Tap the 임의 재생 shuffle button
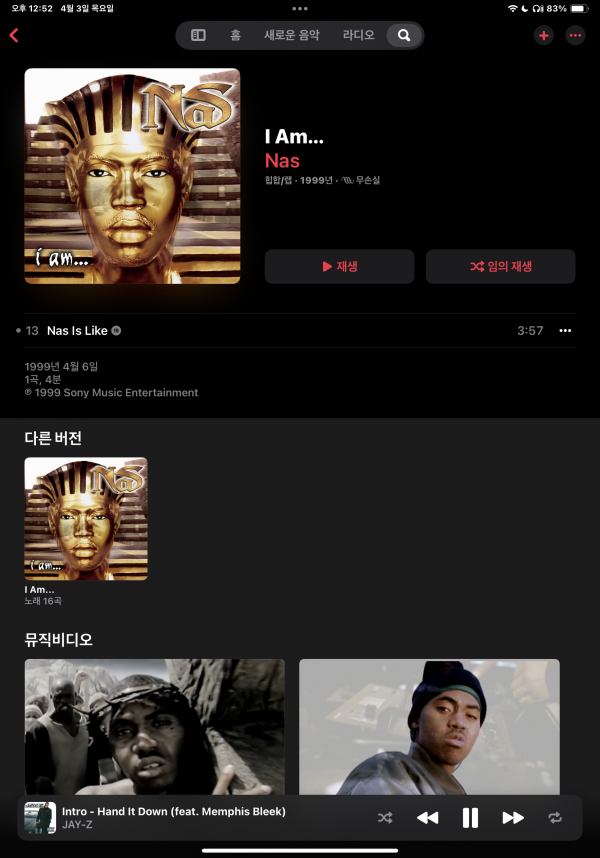 (x=500, y=267)
